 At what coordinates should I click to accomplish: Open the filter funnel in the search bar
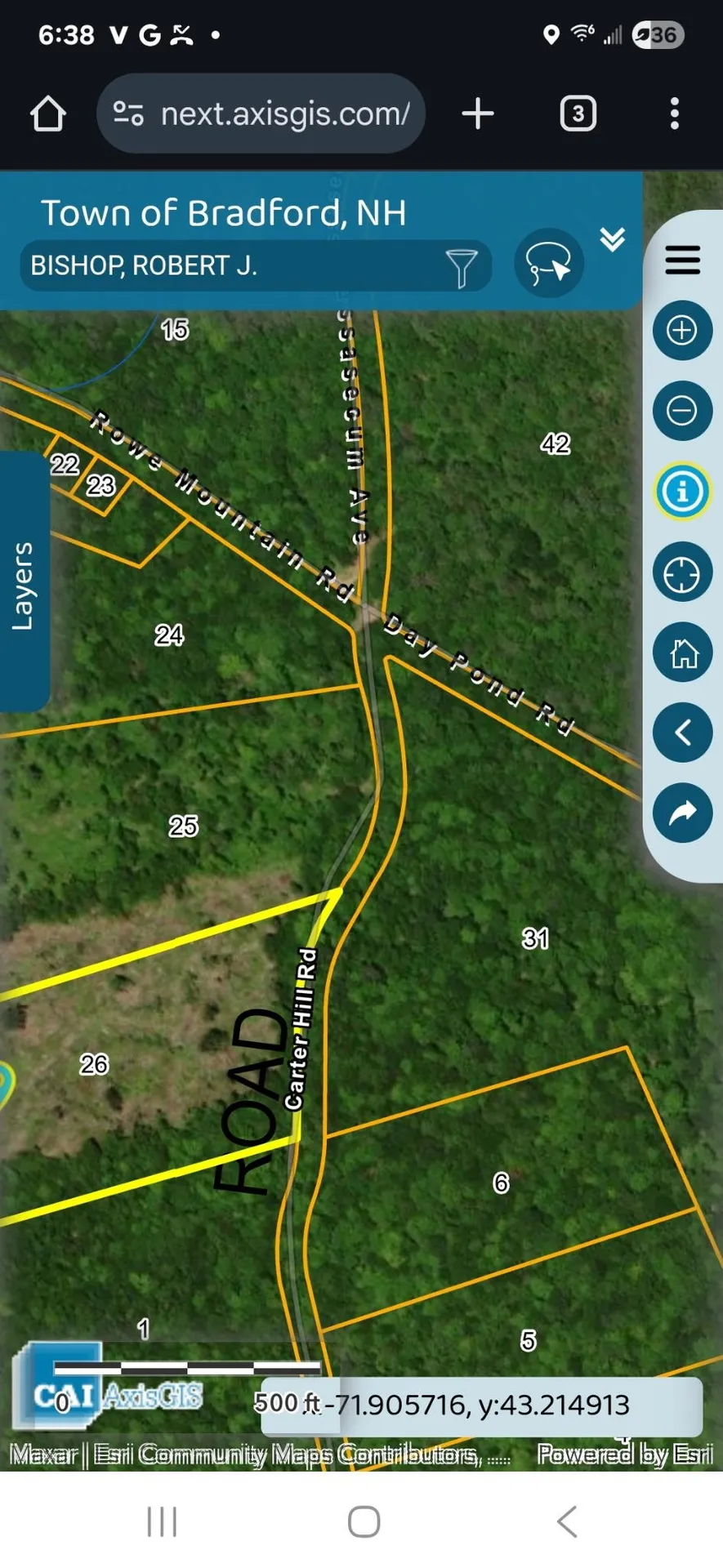coord(462,265)
